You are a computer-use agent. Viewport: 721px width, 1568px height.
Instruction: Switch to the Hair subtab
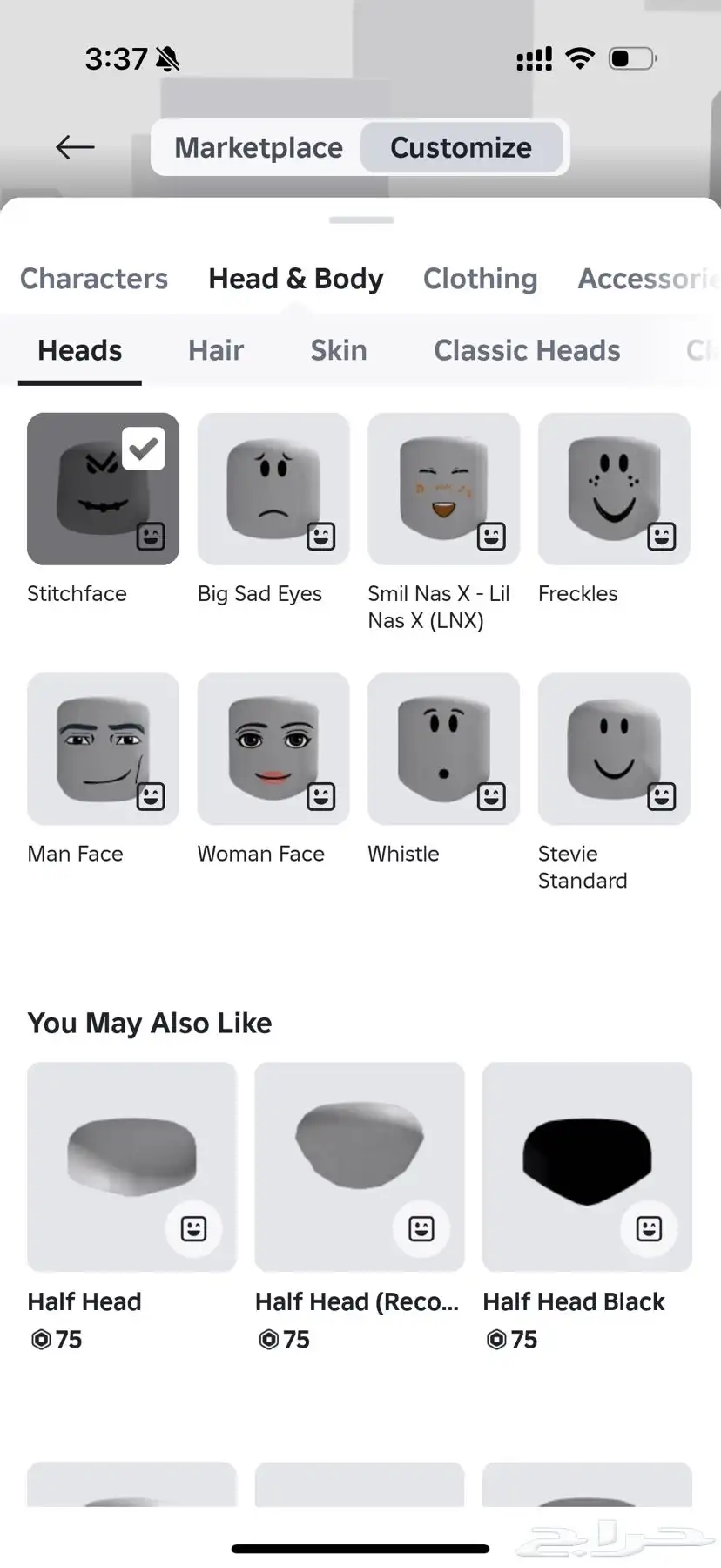[x=216, y=350]
